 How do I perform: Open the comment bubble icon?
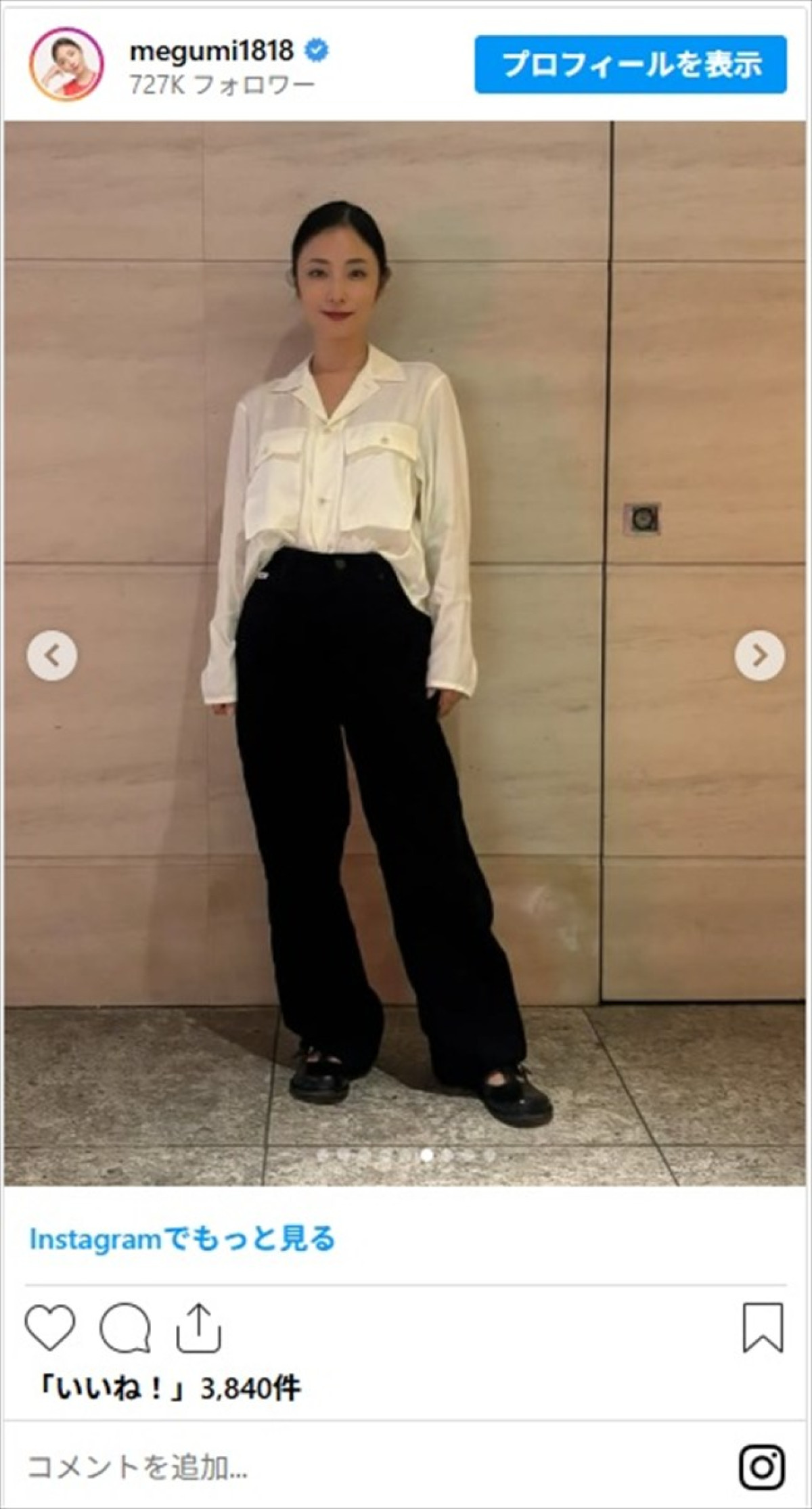[x=125, y=1328]
